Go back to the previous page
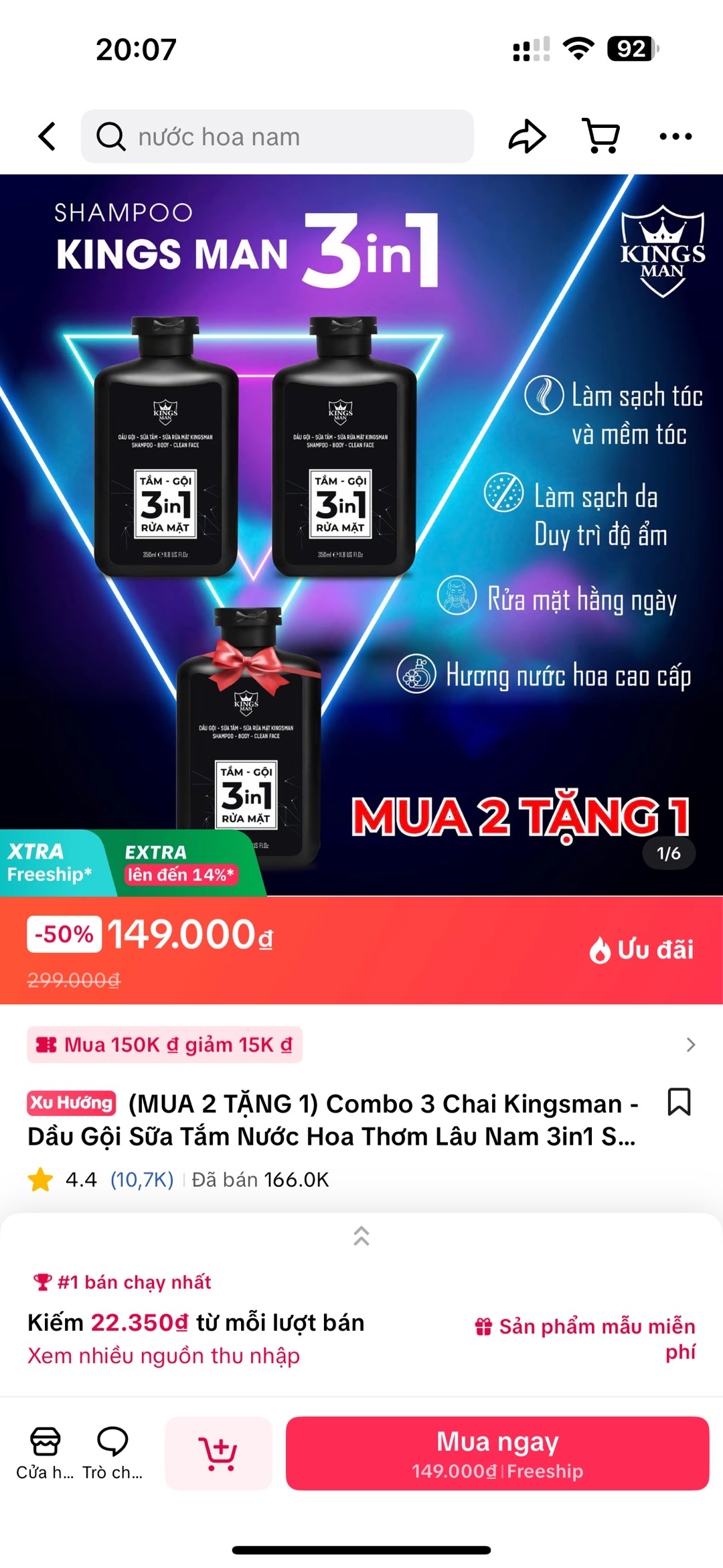The image size is (723, 1568). coord(47,137)
